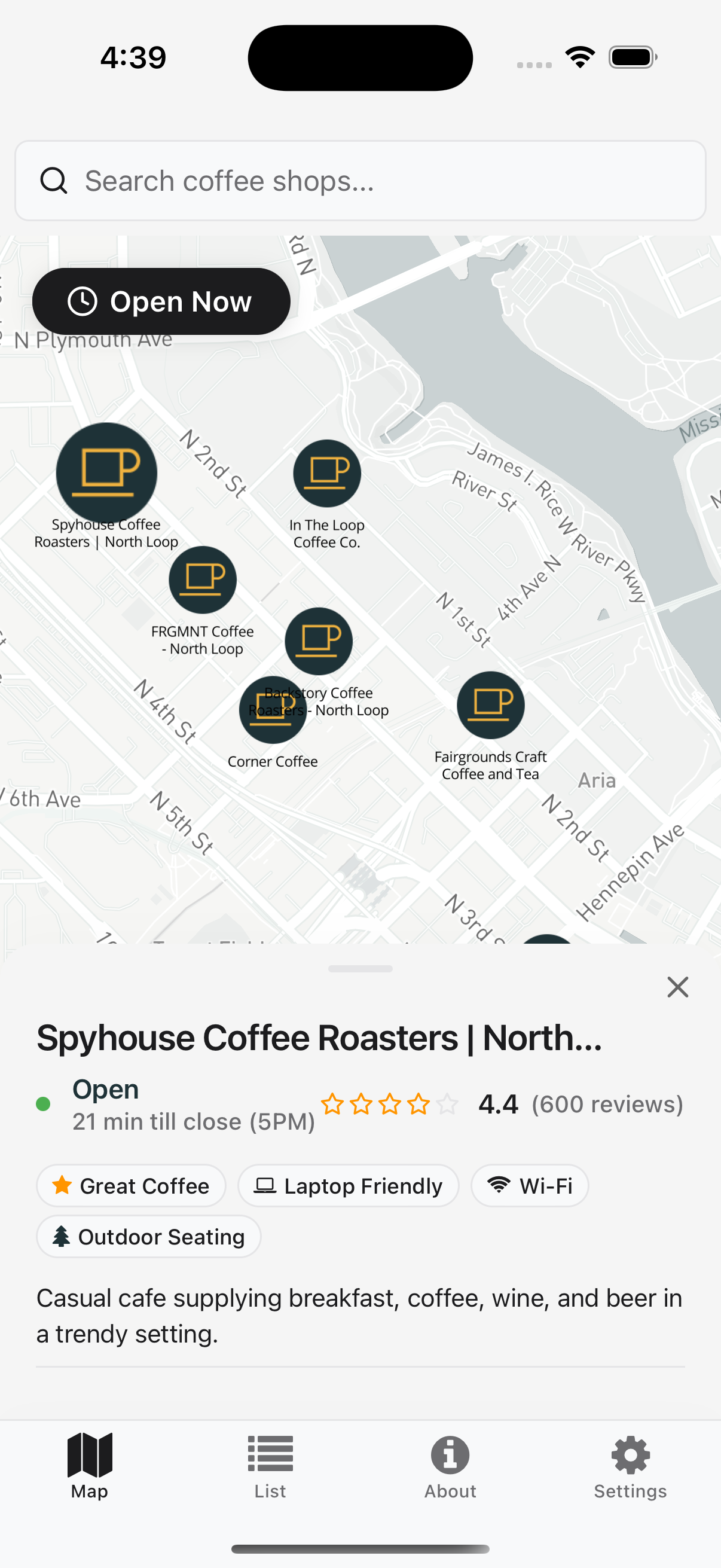Select the In The Loop Coffee Co. marker
721x1568 pixels.
click(x=327, y=474)
